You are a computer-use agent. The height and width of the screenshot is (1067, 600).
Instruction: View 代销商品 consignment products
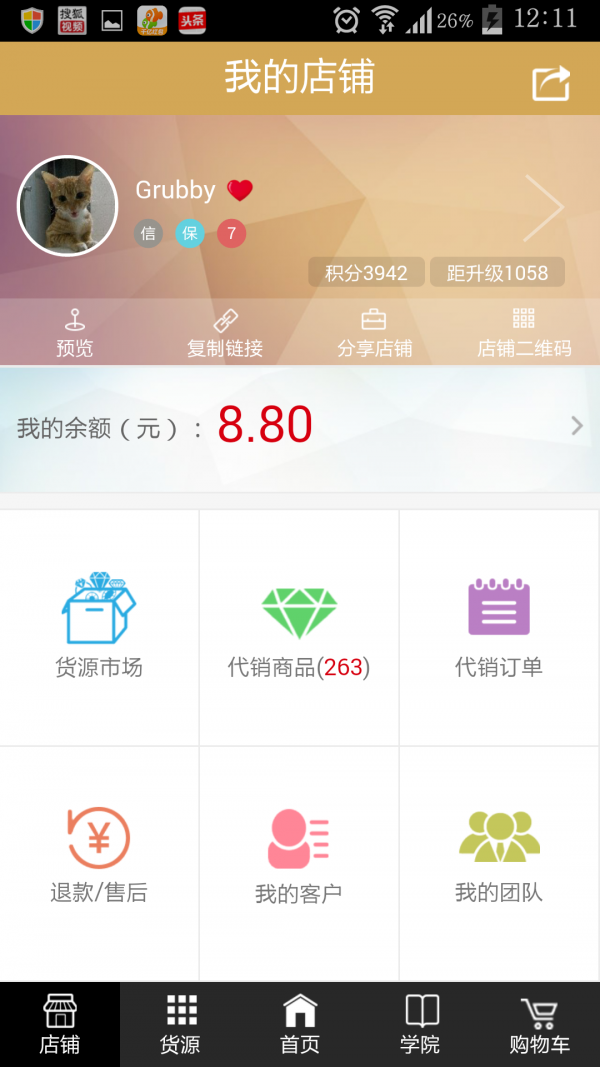(299, 627)
